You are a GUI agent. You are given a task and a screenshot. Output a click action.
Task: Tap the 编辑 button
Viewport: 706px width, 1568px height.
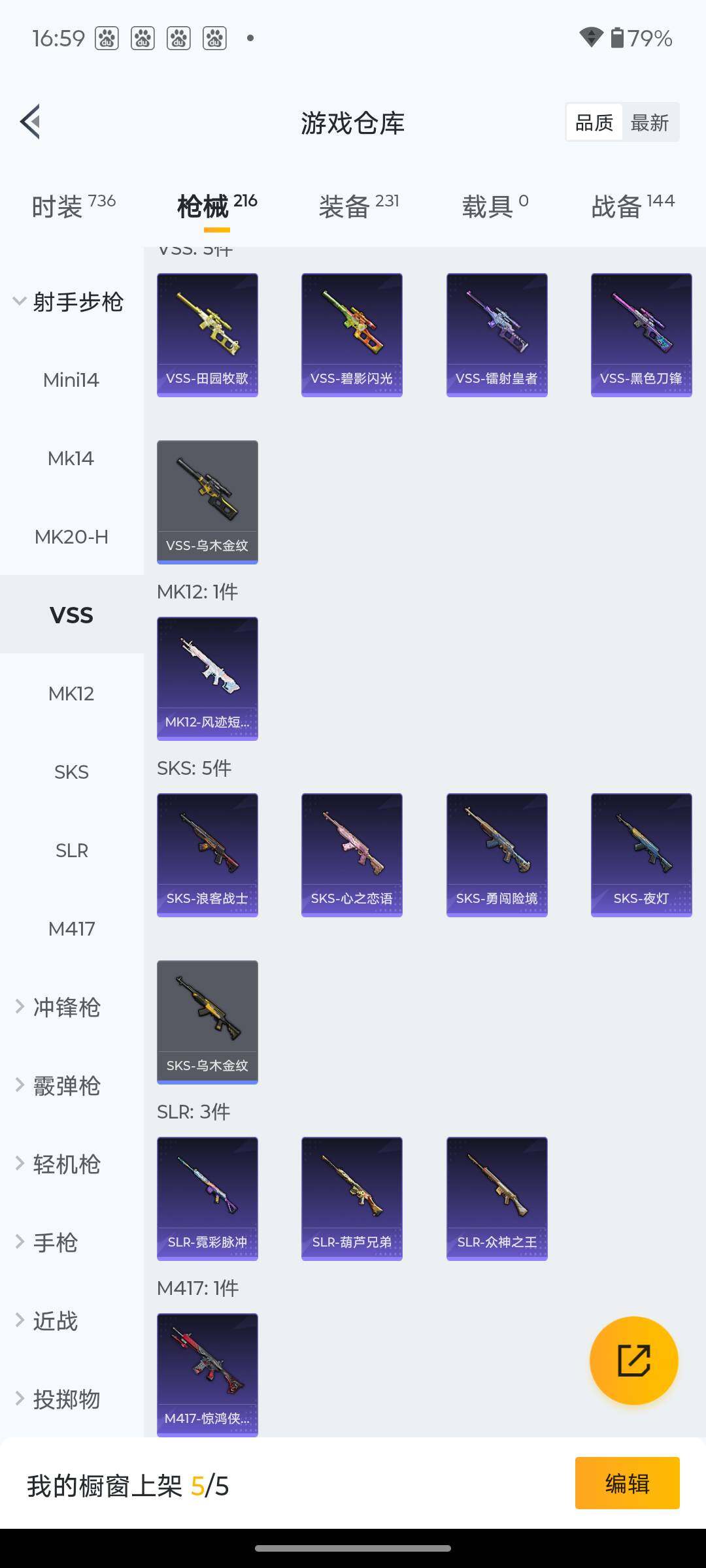pos(627,1483)
